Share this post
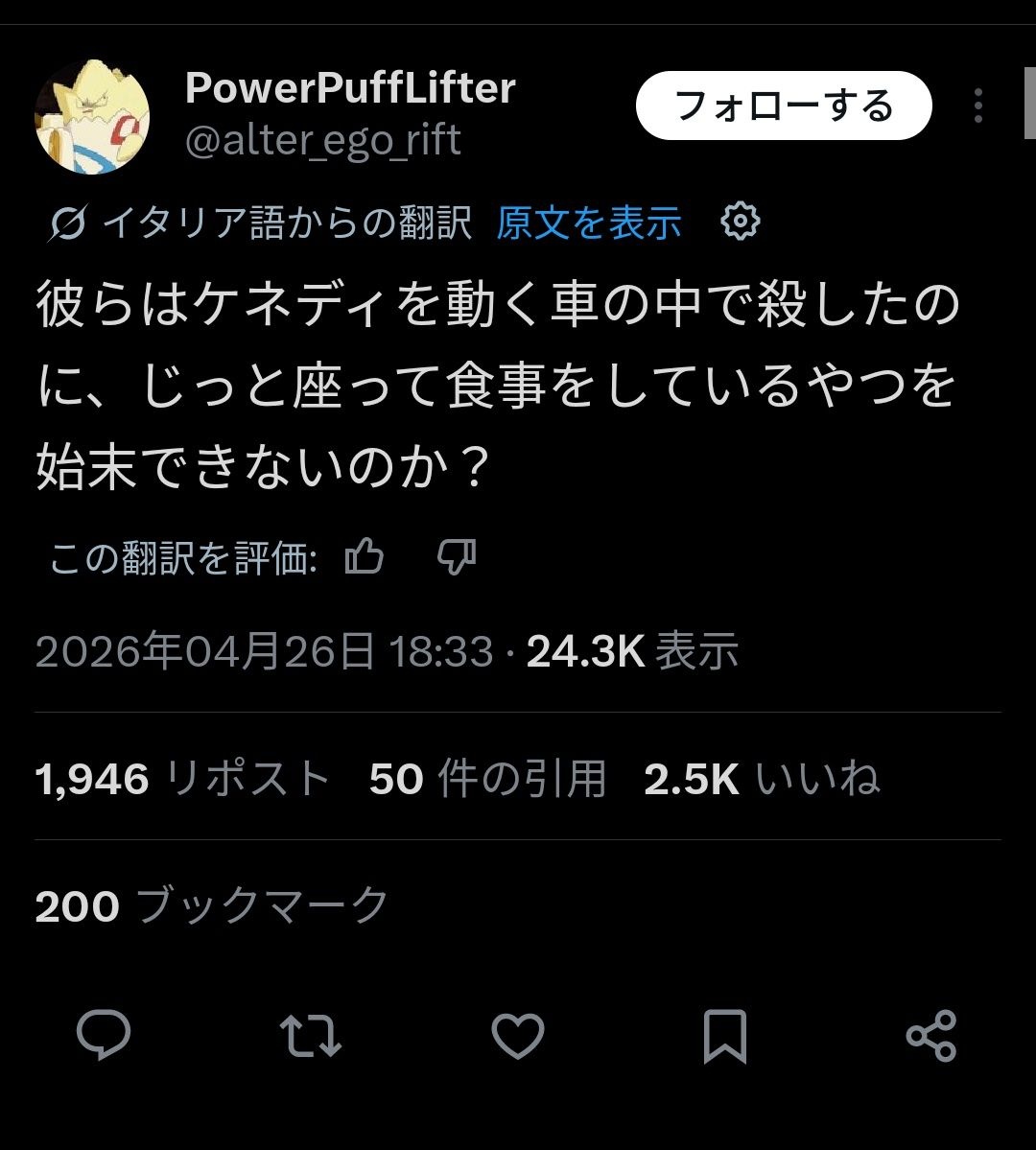Viewport: 1036px width, 1150px height. click(931, 1036)
